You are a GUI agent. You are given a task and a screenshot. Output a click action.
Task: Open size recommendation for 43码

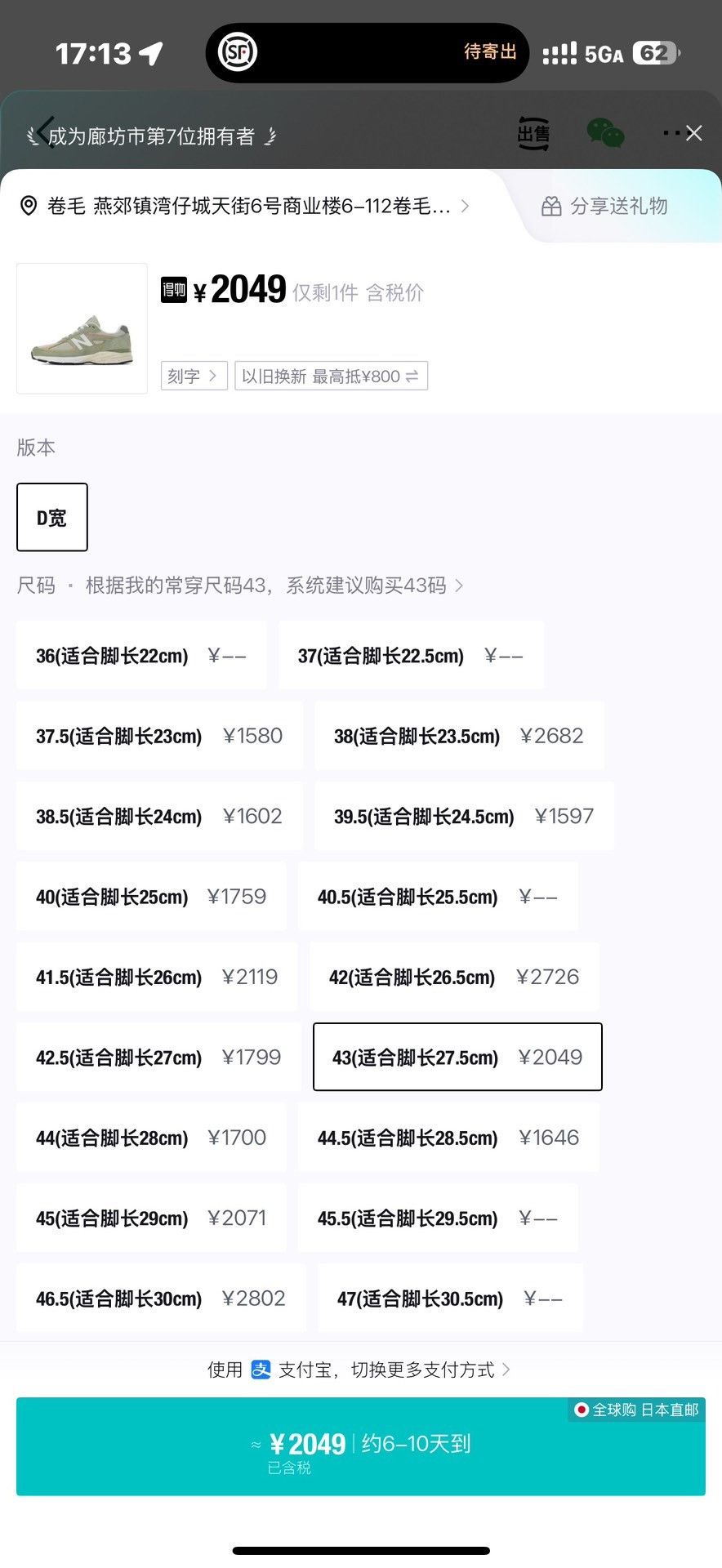(x=274, y=586)
